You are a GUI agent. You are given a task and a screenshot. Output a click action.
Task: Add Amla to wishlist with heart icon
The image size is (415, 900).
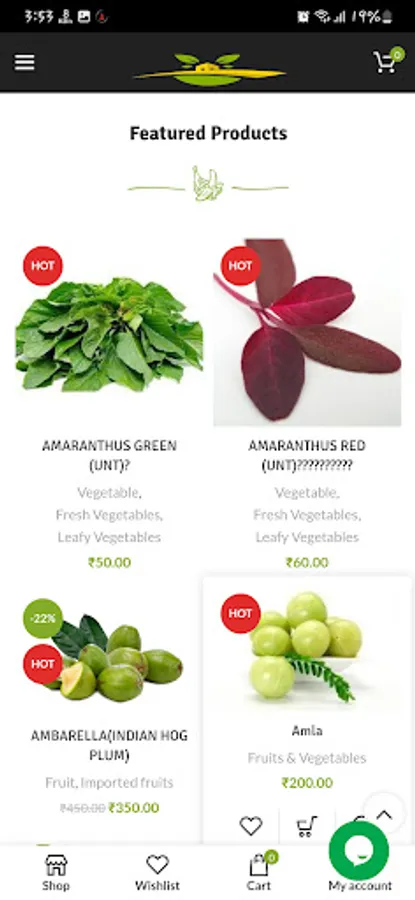[251, 826]
